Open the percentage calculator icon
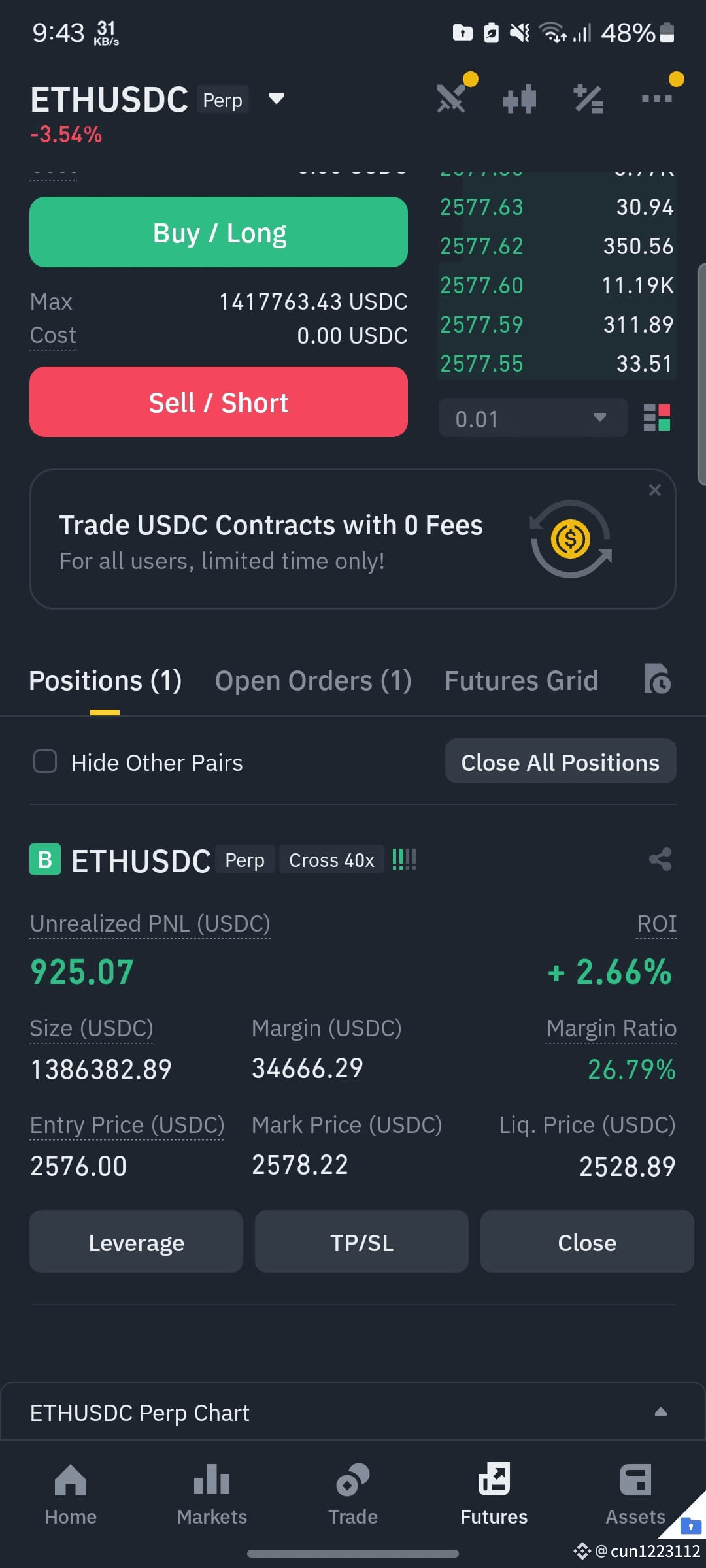706x1568 pixels. [x=588, y=99]
